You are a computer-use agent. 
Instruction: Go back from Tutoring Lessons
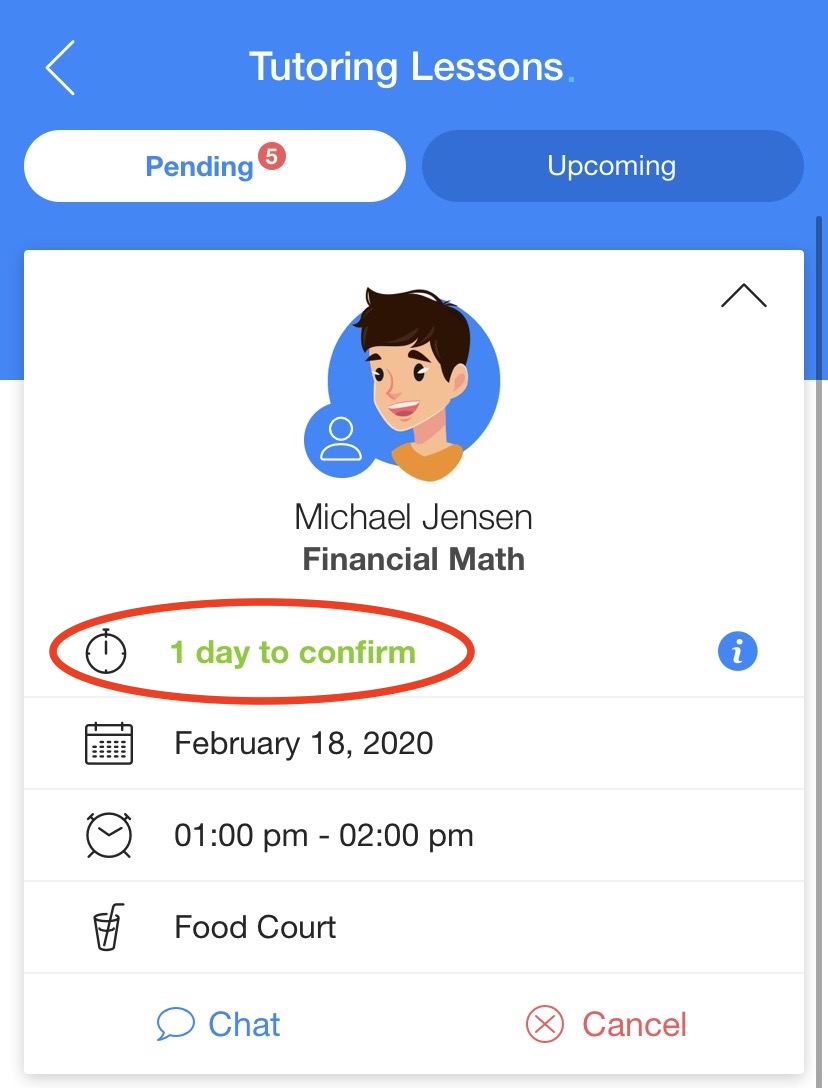(x=60, y=68)
